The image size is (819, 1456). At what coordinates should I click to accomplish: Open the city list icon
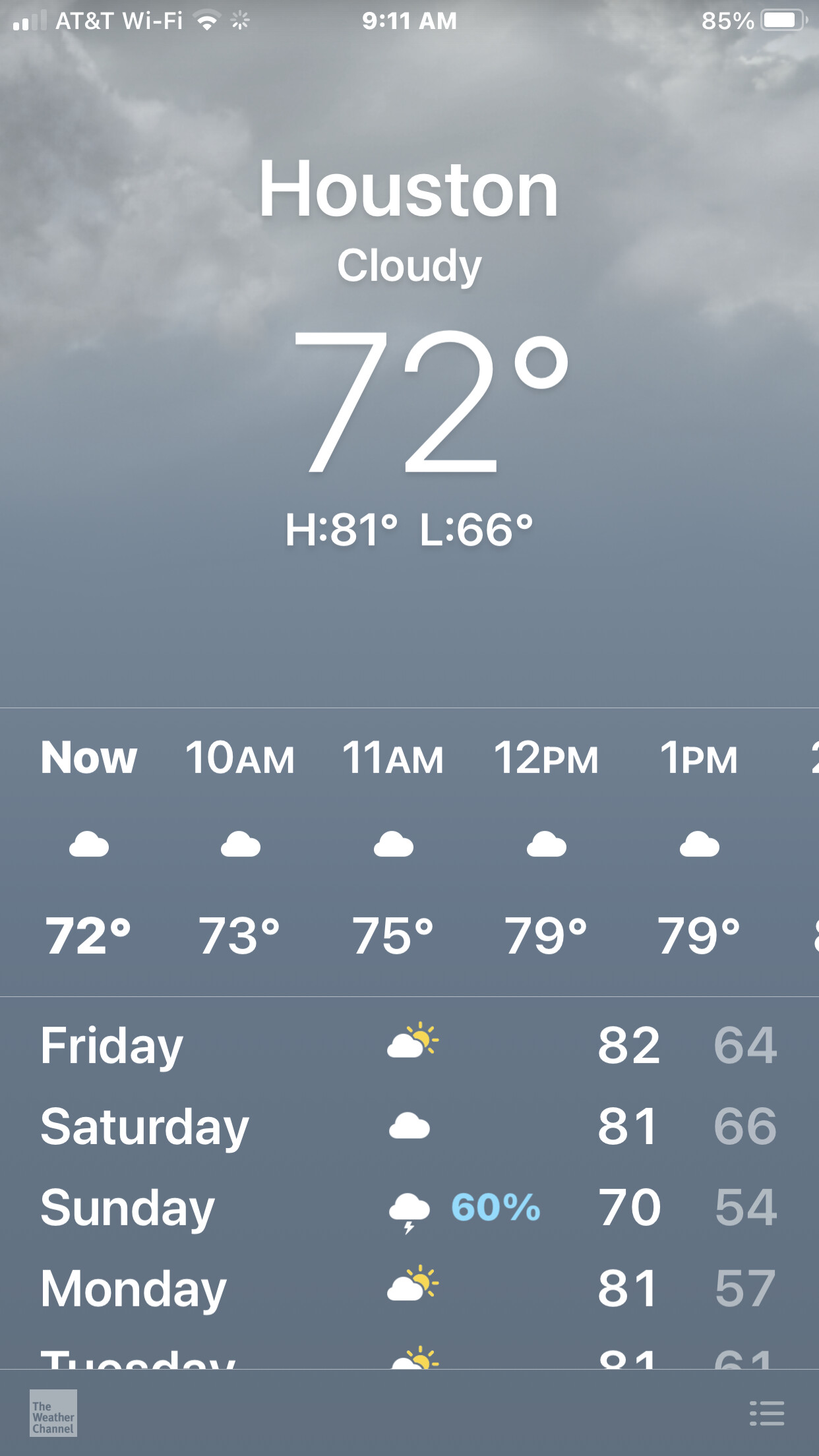pyautogui.click(x=767, y=1413)
